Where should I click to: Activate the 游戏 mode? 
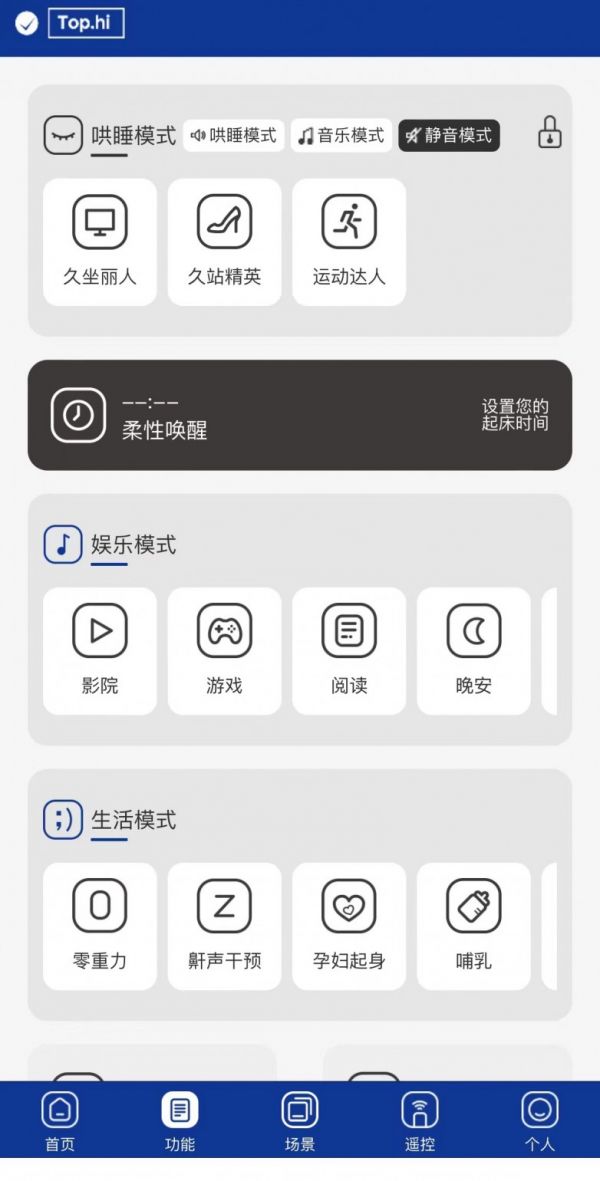click(x=224, y=651)
